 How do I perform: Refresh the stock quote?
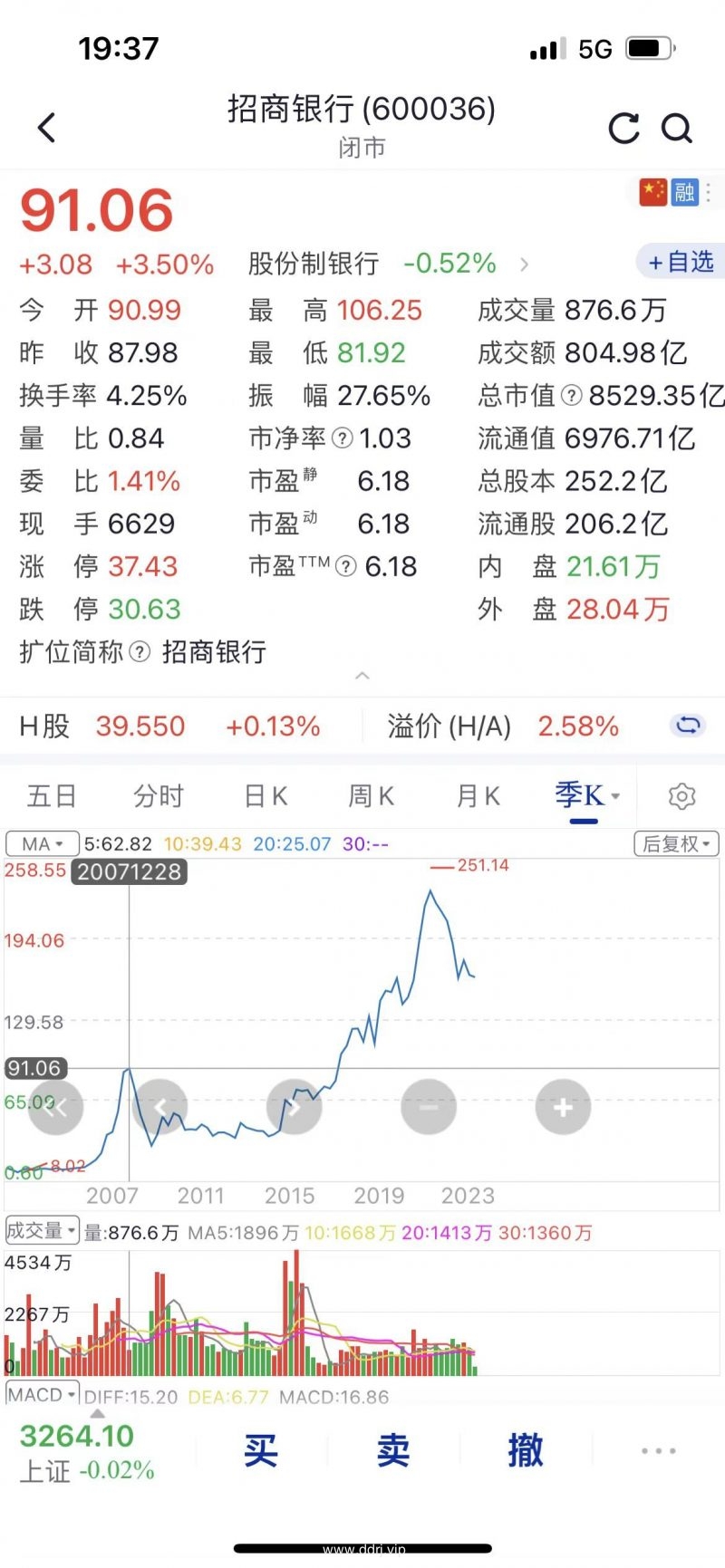pyautogui.click(x=623, y=129)
